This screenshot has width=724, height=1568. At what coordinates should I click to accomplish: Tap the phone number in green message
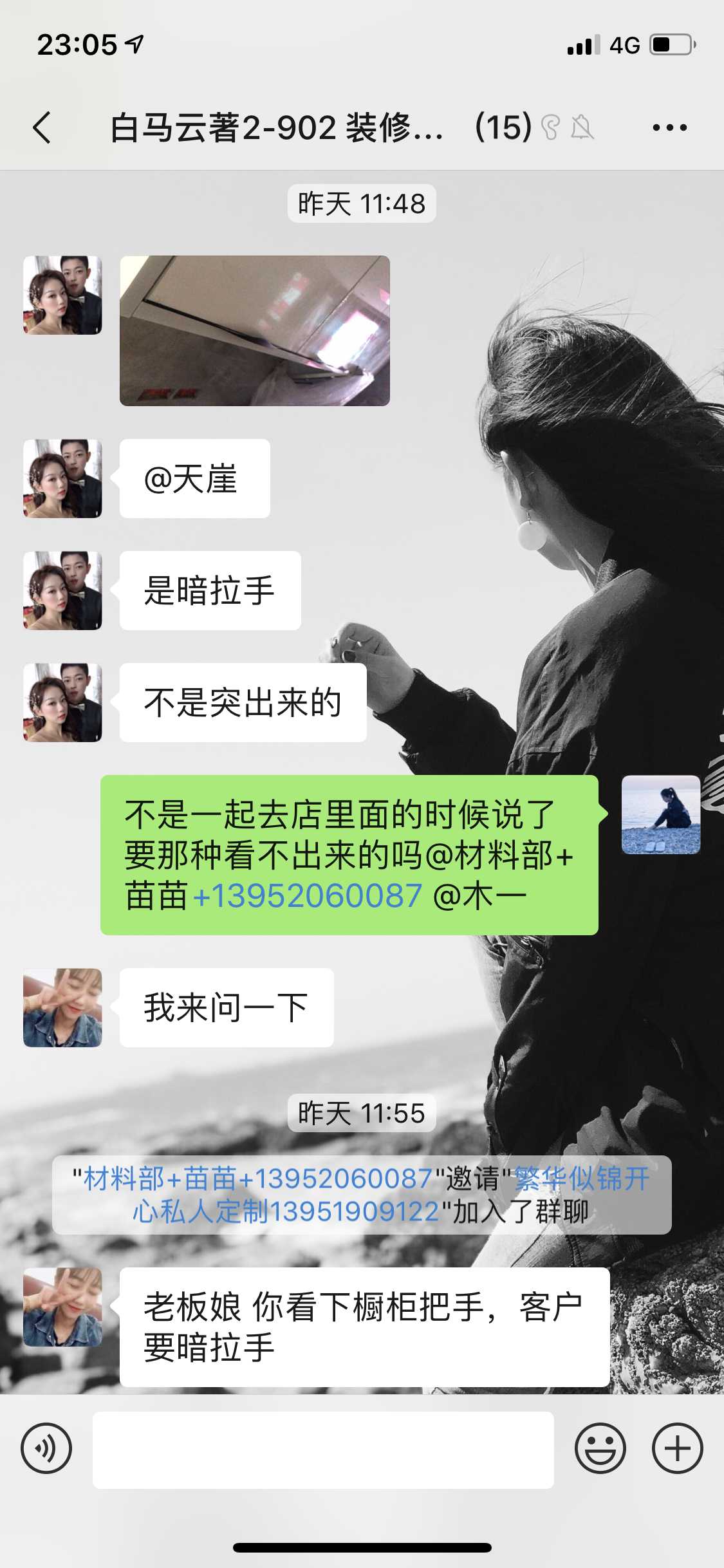308,896
